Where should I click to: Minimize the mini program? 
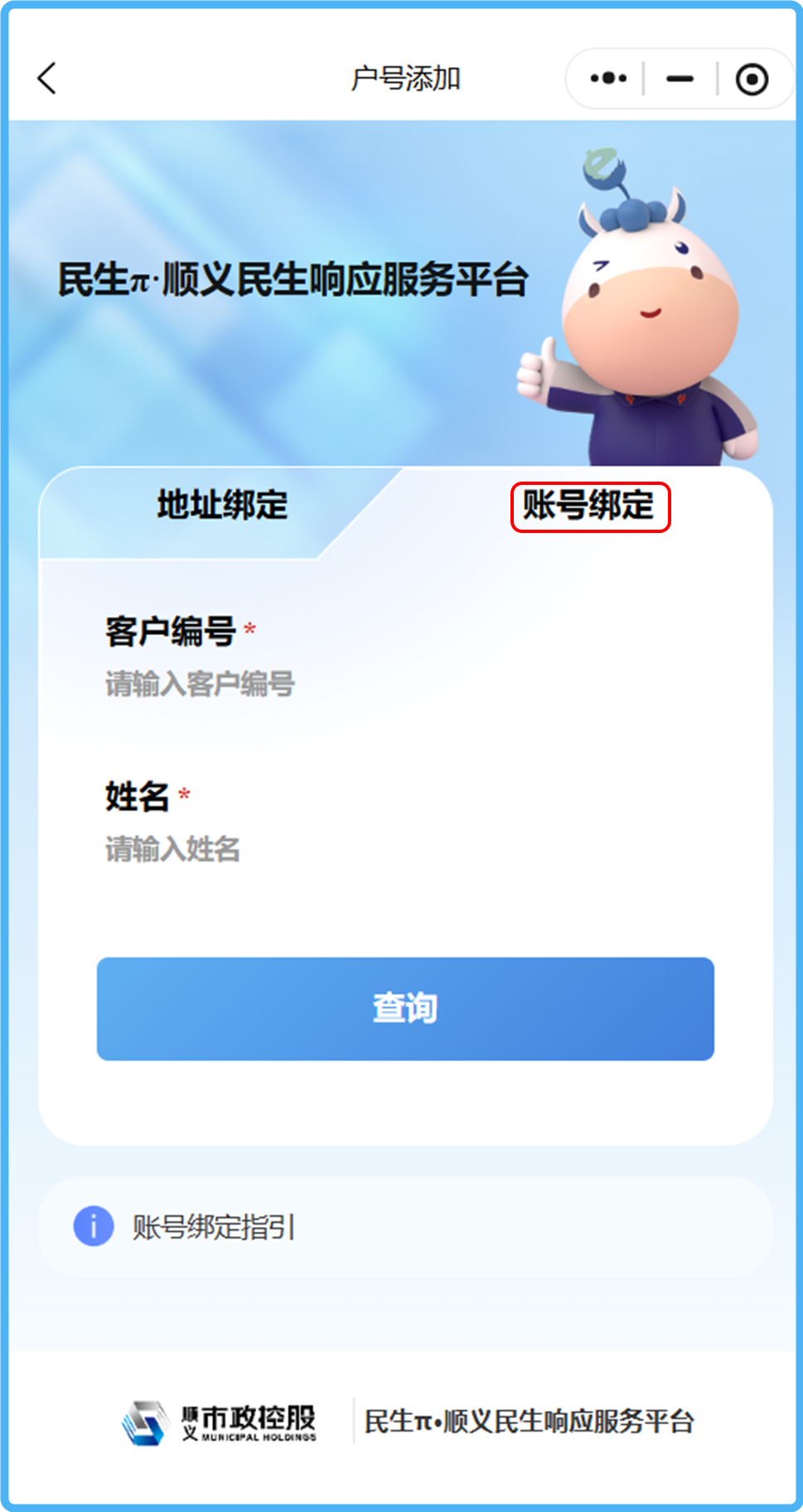pos(680,79)
